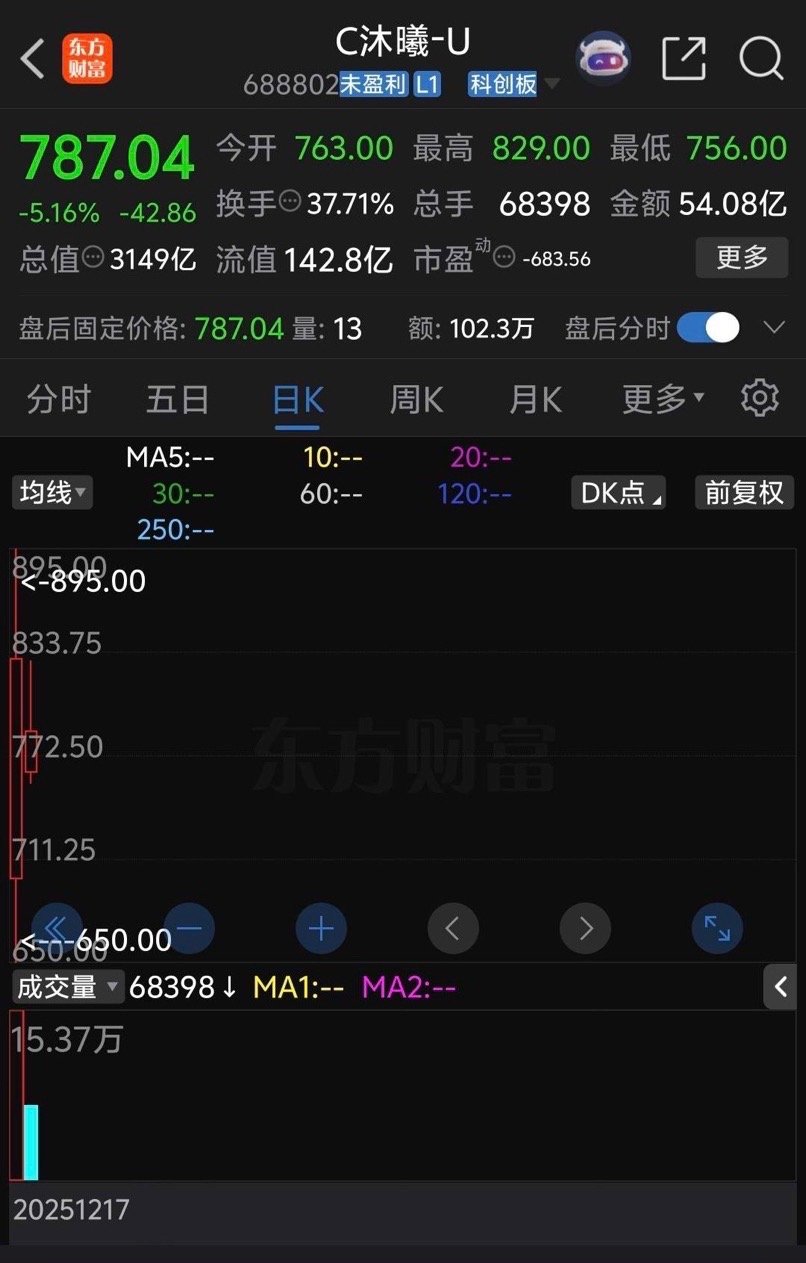Zoom in the chart with the plus icon
This screenshot has height=1263, width=806.
[321, 928]
